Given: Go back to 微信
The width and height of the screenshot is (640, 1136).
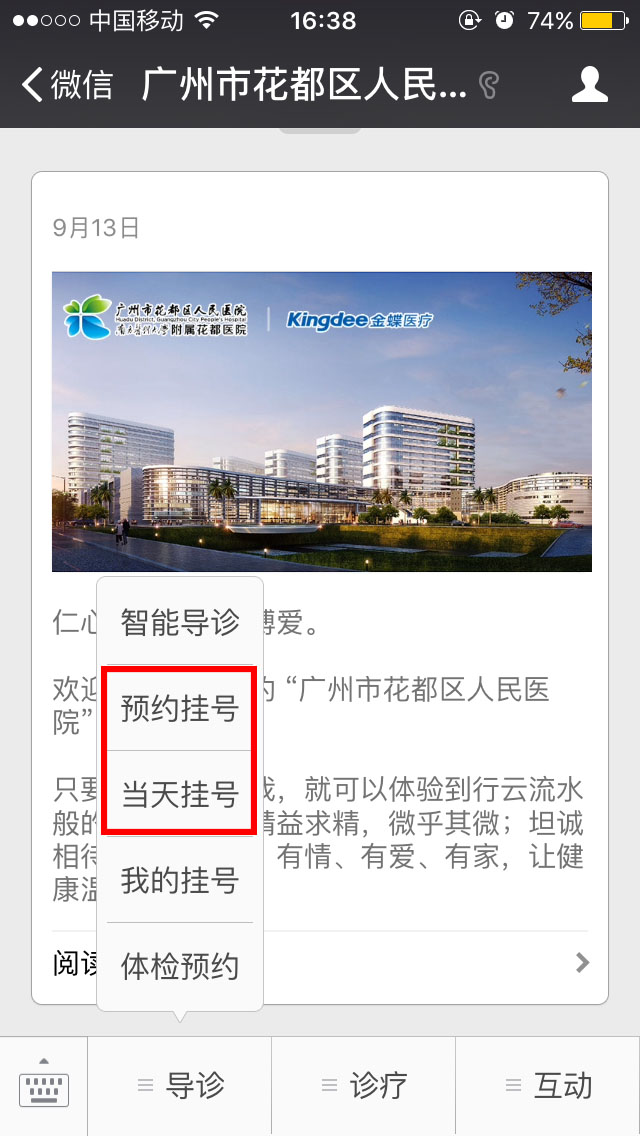Looking at the screenshot, I should click(x=67, y=85).
